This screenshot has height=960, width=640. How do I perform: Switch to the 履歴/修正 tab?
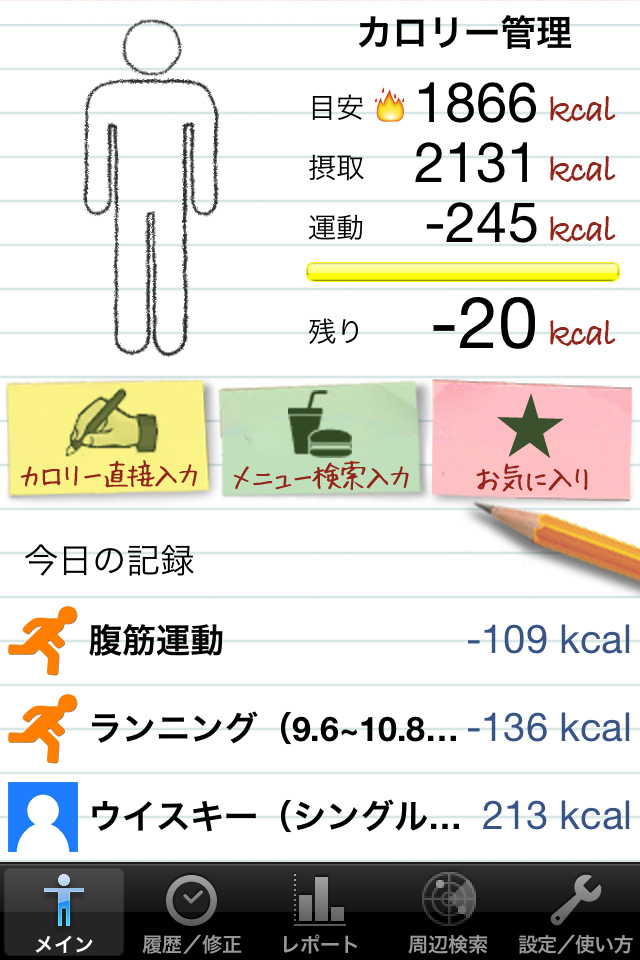tap(192, 912)
